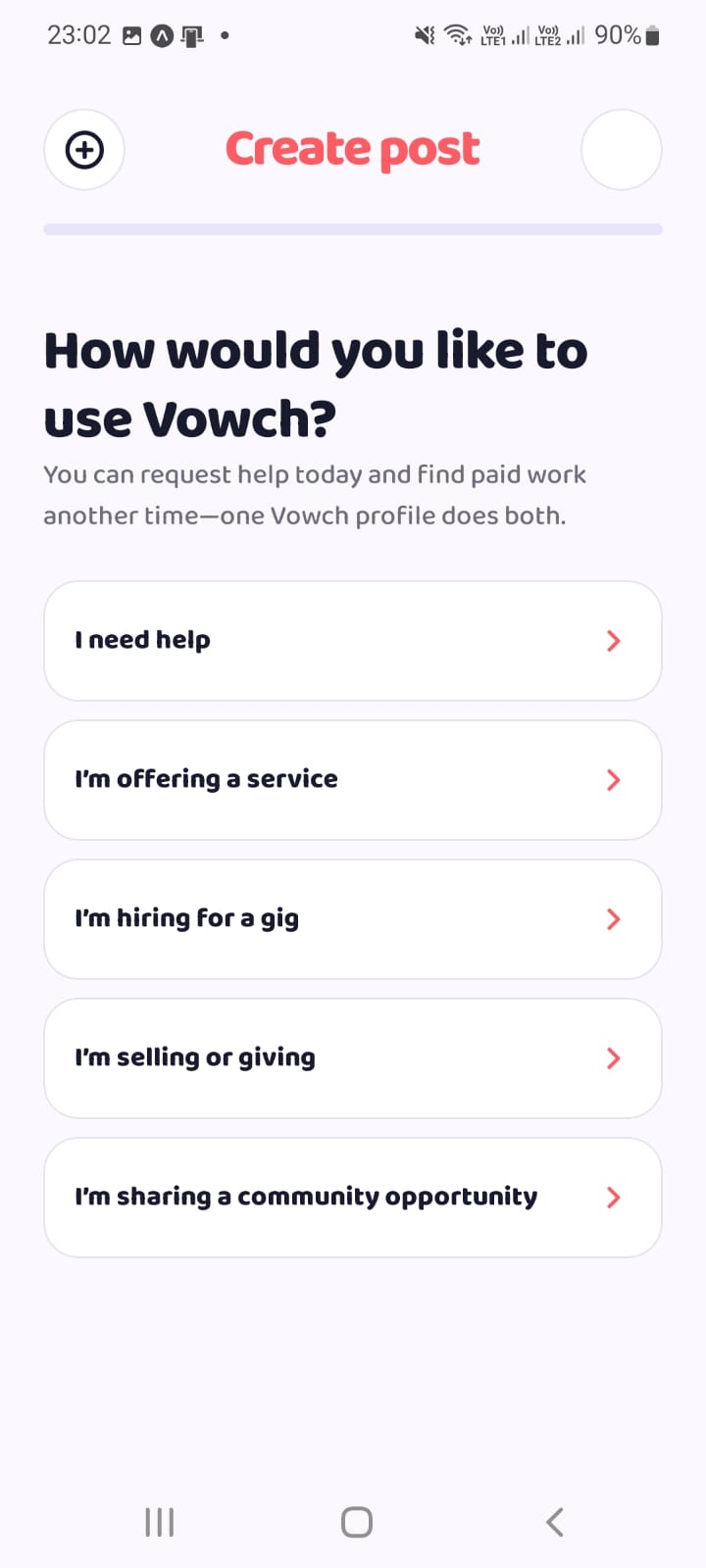Tap the empty round button beside Create post

point(622,150)
